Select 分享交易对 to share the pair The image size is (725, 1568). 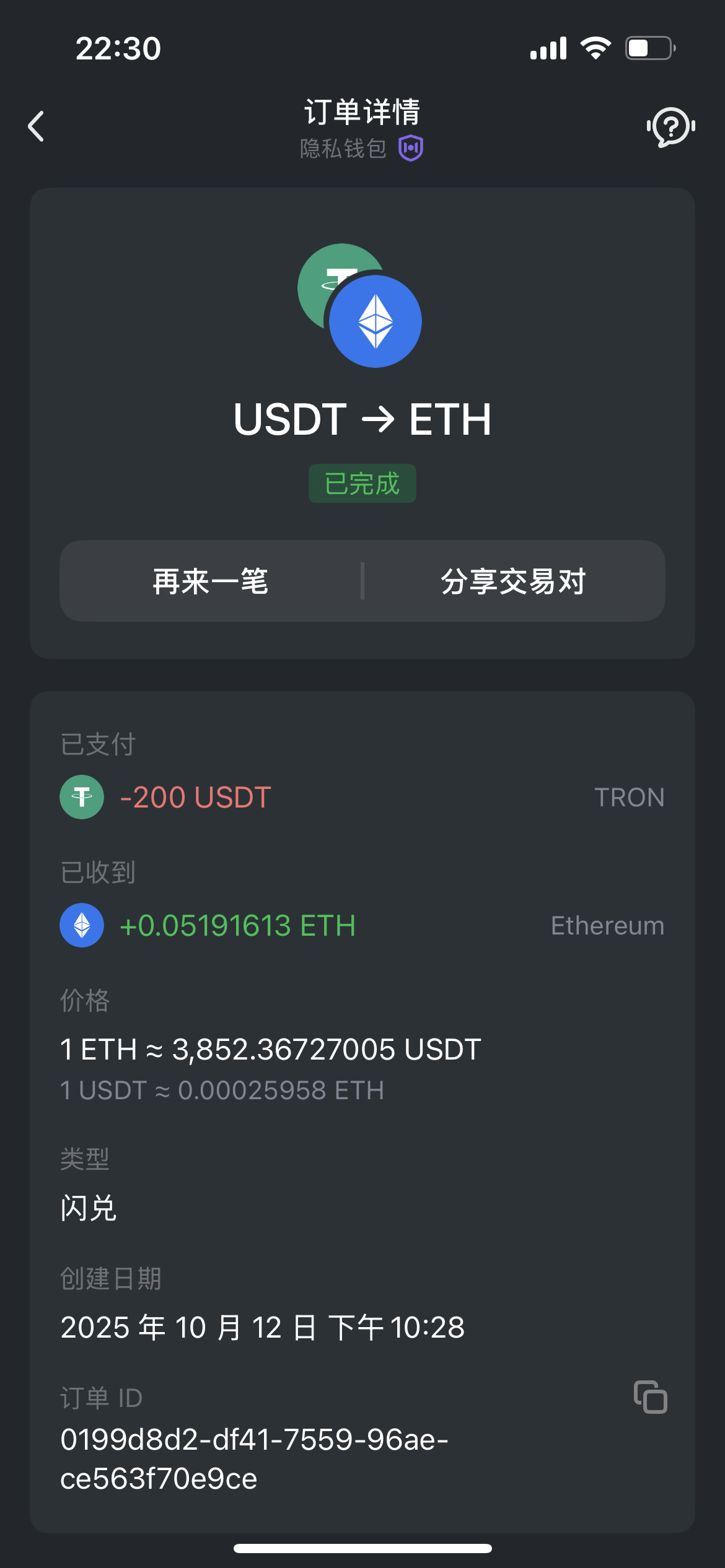pos(513,581)
